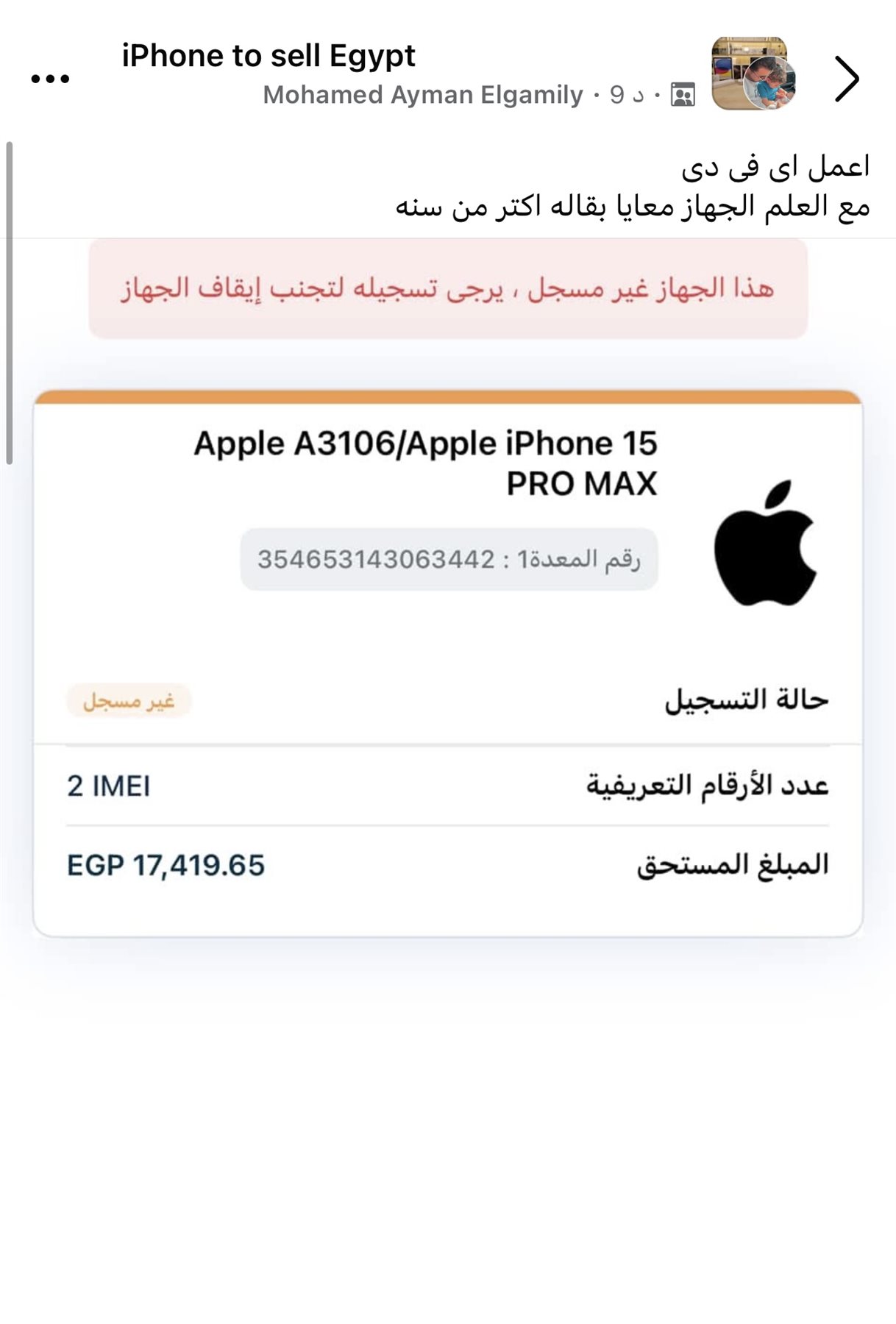The height and width of the screenshot is (1324, 896).
Task: Open the three-dot post options menu
Action: (50, 79)
